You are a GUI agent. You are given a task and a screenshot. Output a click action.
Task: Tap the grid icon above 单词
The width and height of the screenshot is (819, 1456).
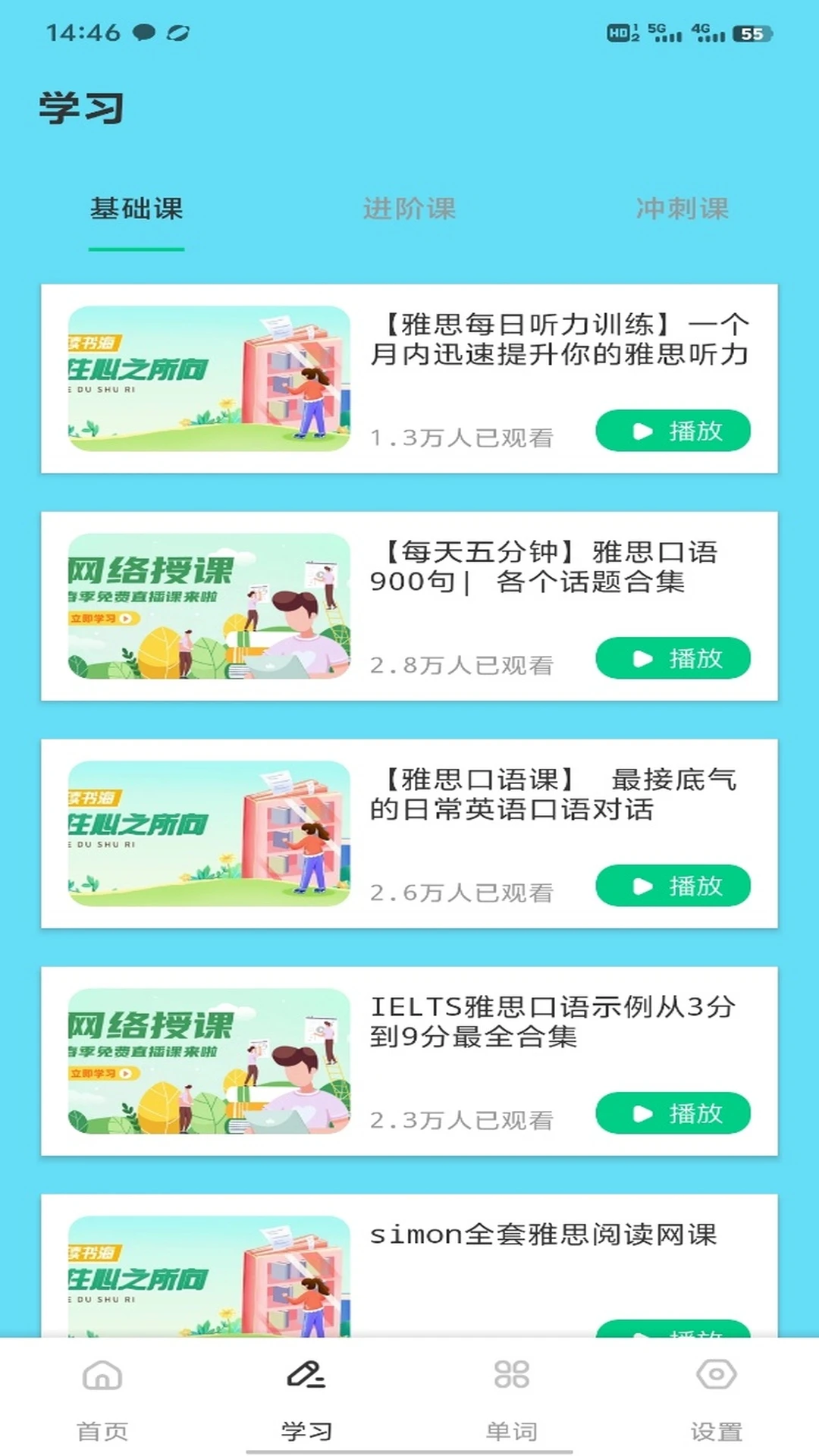510,1390
